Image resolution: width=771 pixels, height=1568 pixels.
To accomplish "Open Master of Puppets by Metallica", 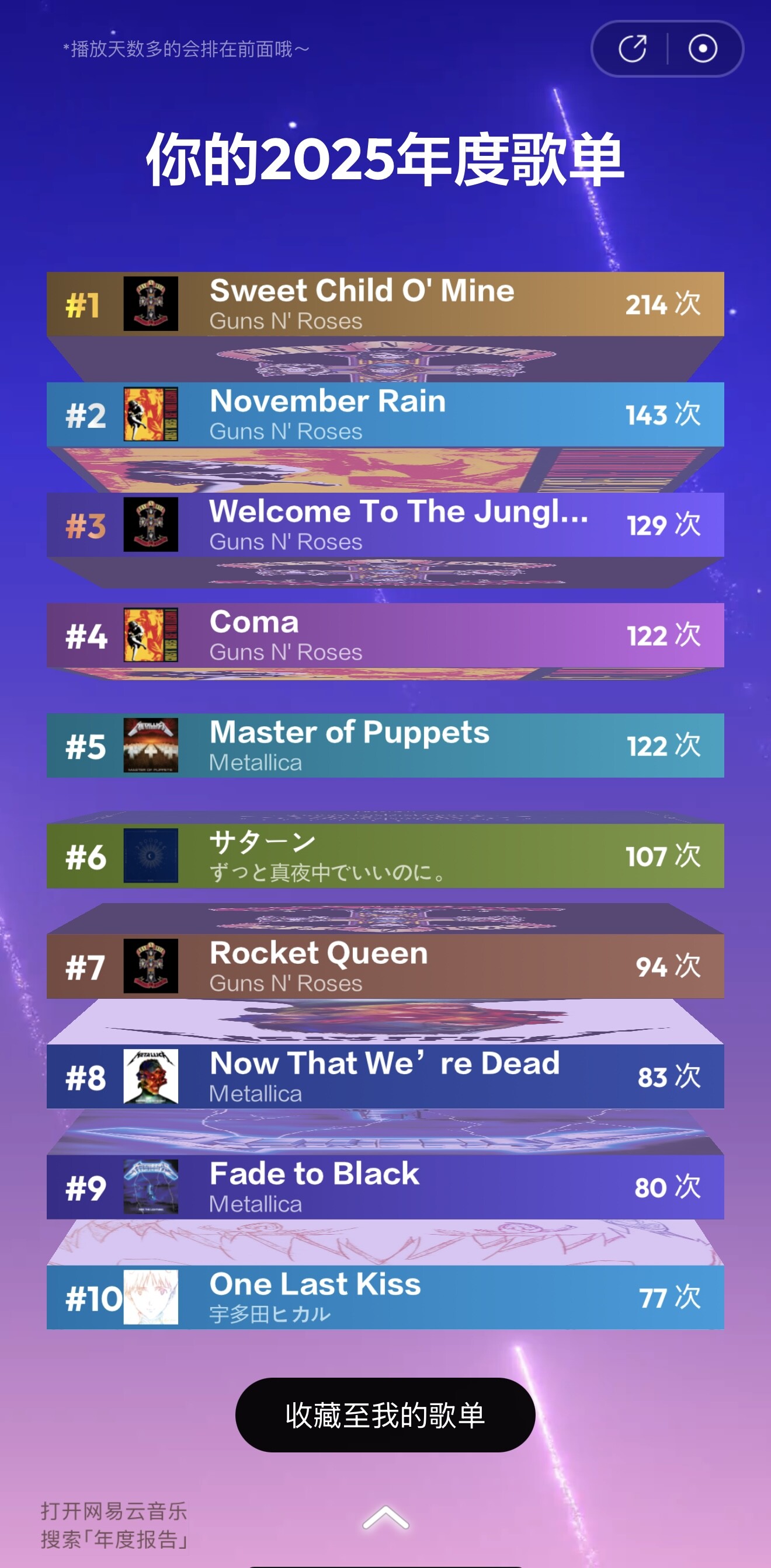I will [385, 745].
